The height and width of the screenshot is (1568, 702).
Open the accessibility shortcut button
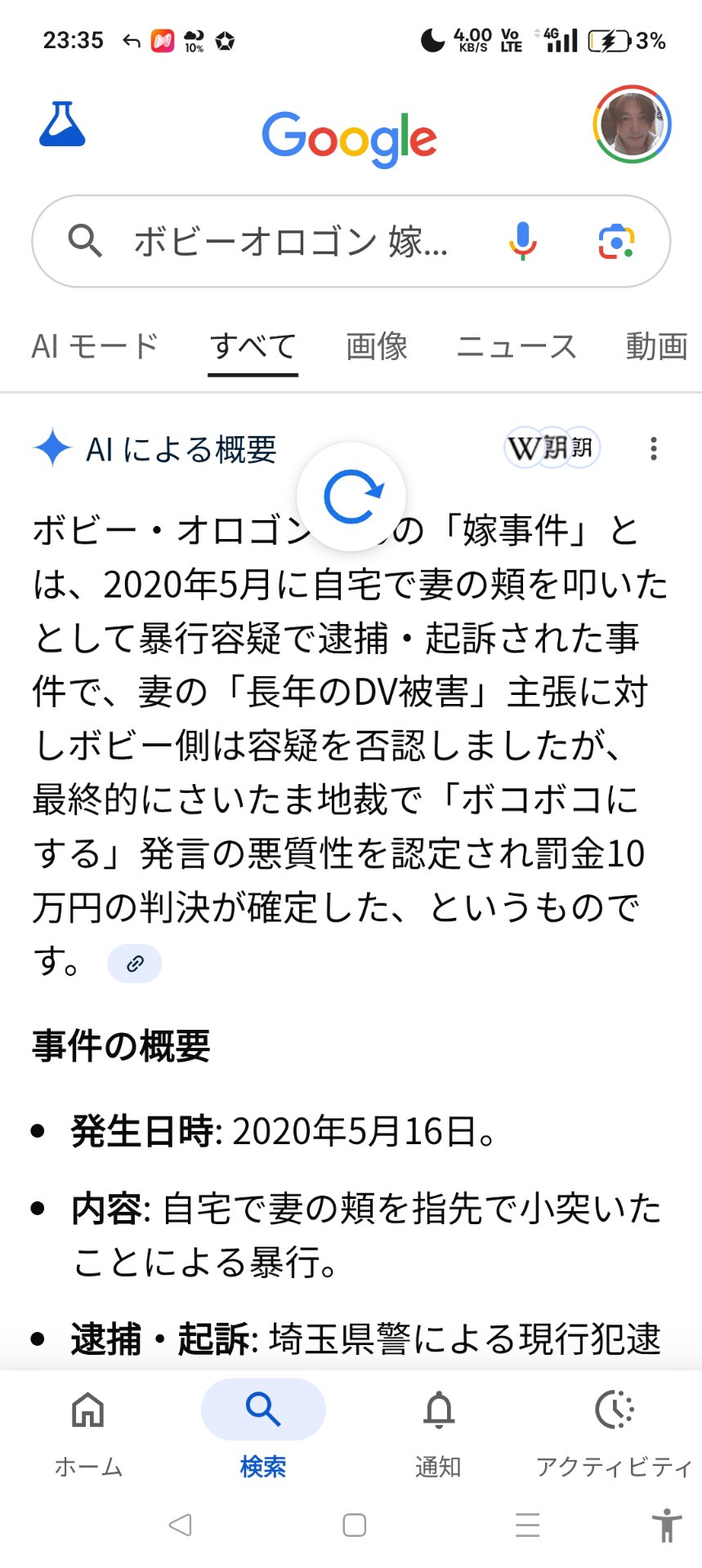[666, 1525]
